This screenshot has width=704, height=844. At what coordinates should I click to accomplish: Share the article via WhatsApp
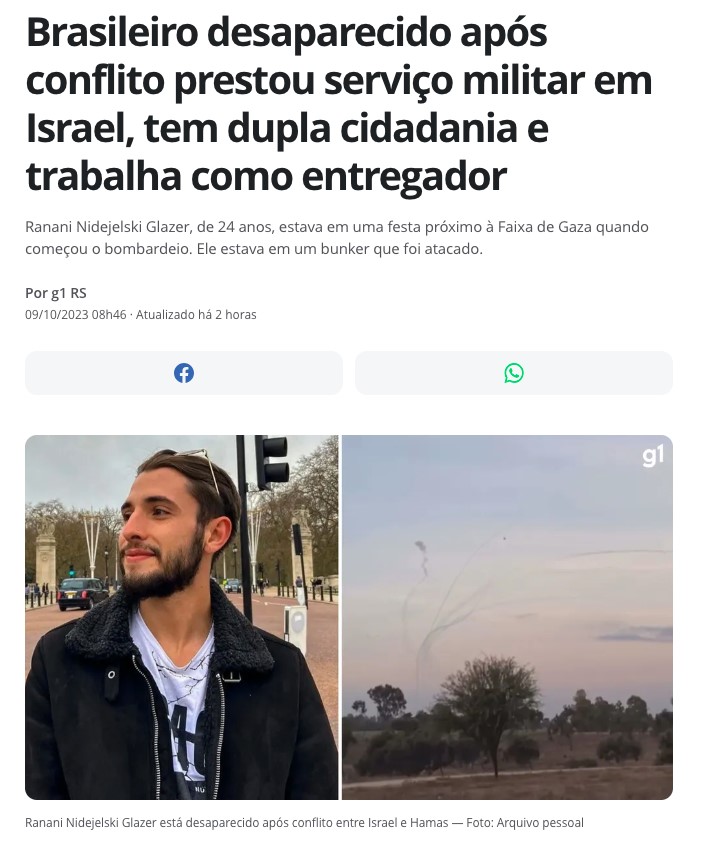point(513,373)
